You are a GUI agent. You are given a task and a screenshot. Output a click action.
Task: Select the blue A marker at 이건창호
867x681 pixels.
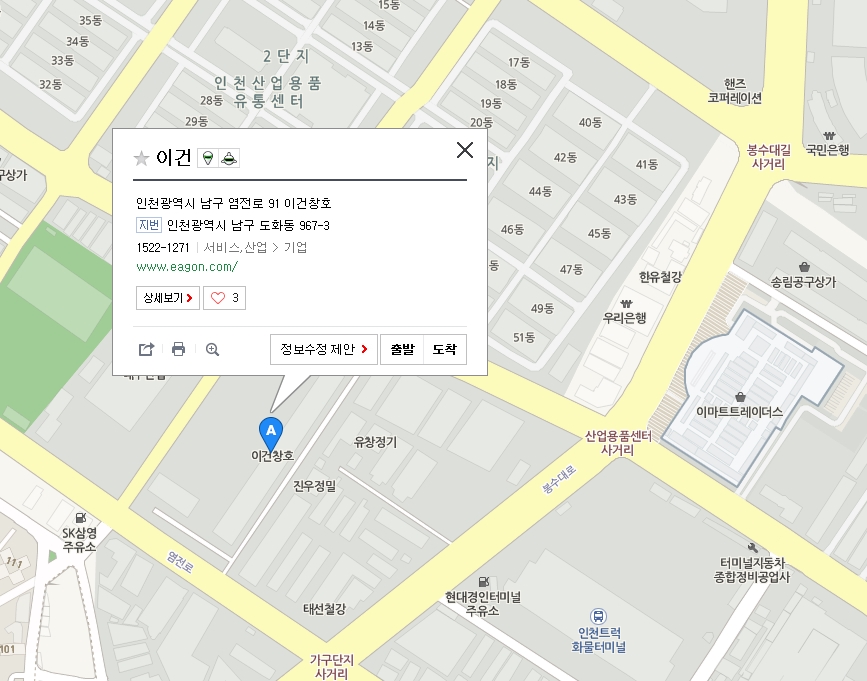[x=270, y=431]
